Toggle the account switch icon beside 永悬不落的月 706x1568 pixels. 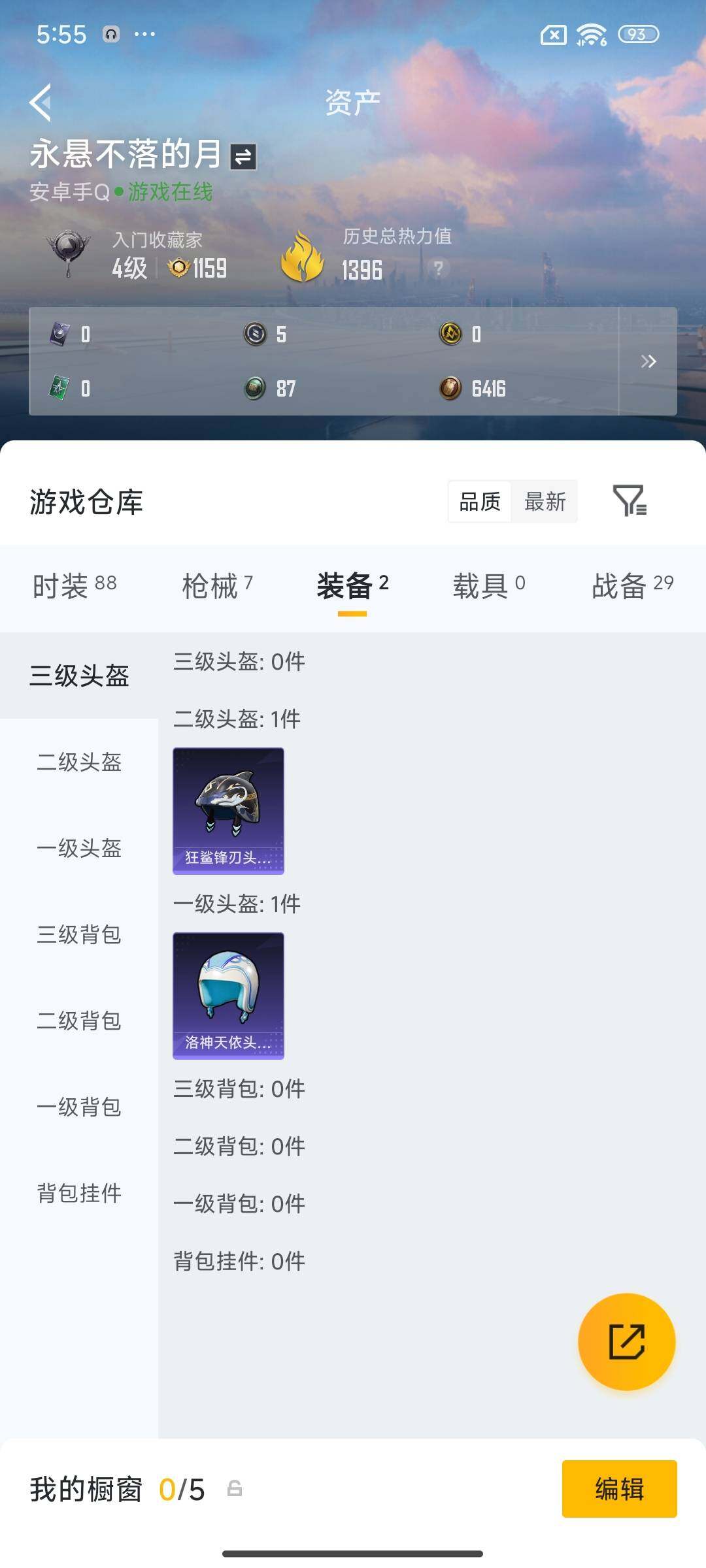tap(243, 155)
